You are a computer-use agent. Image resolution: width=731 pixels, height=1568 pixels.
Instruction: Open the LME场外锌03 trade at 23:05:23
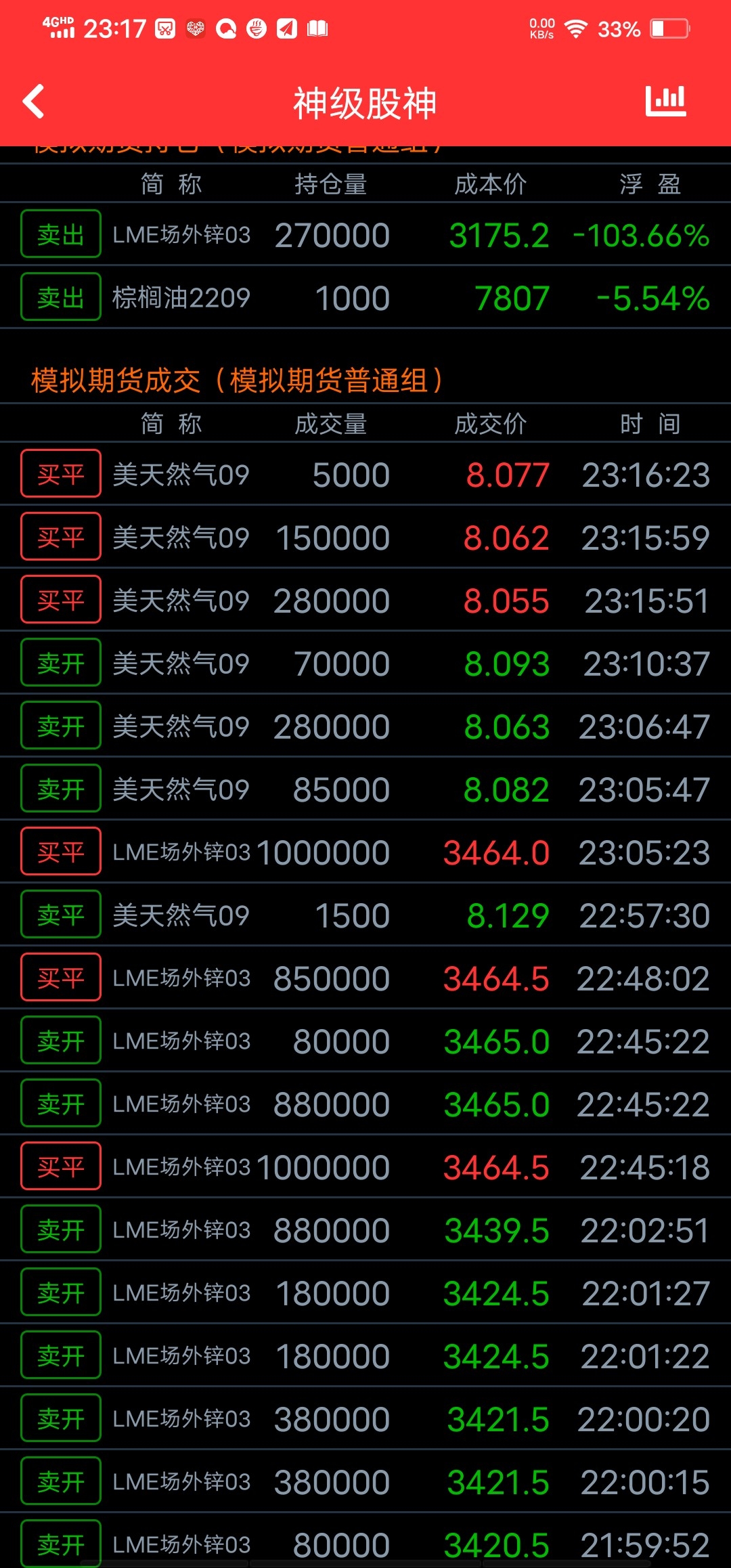coord(365,852)
